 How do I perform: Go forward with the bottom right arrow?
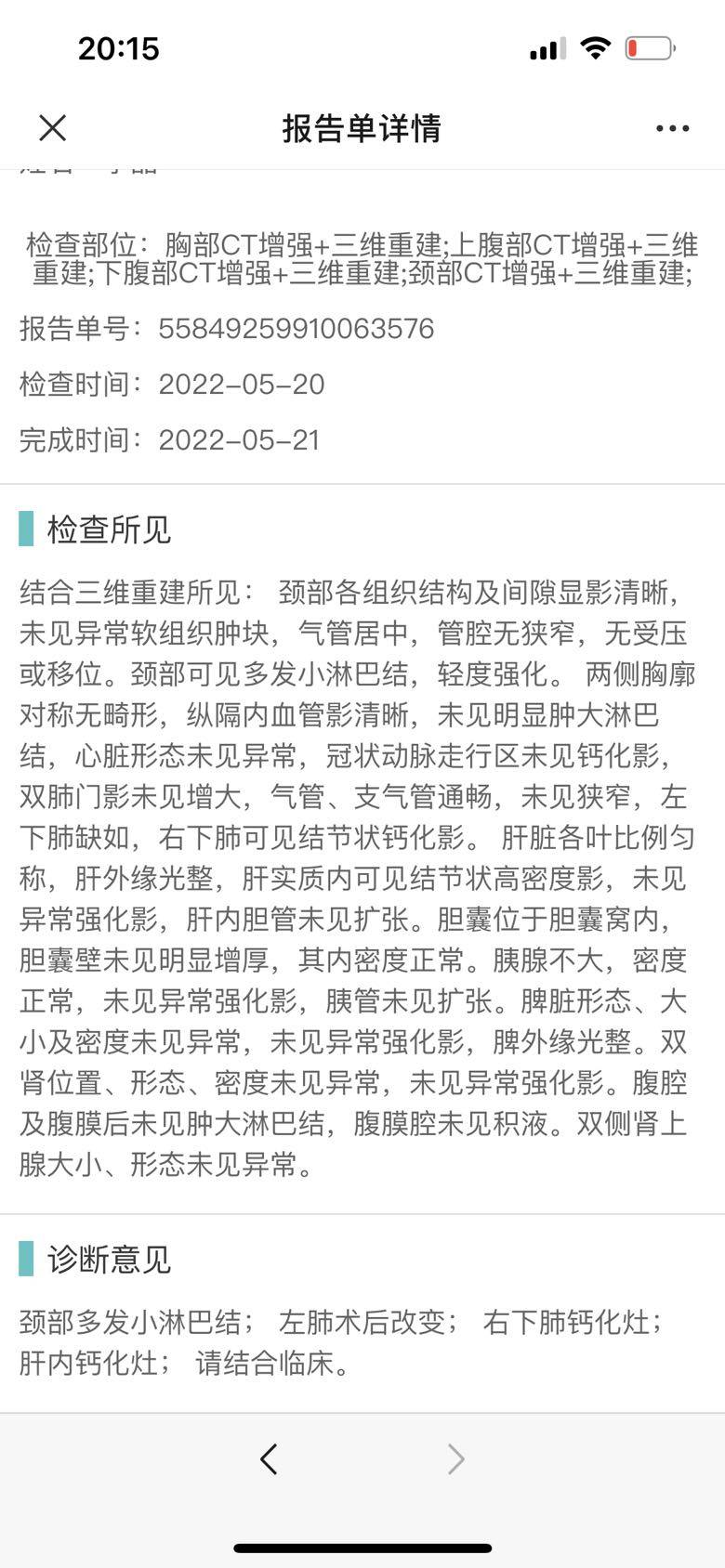(455, 1459)
